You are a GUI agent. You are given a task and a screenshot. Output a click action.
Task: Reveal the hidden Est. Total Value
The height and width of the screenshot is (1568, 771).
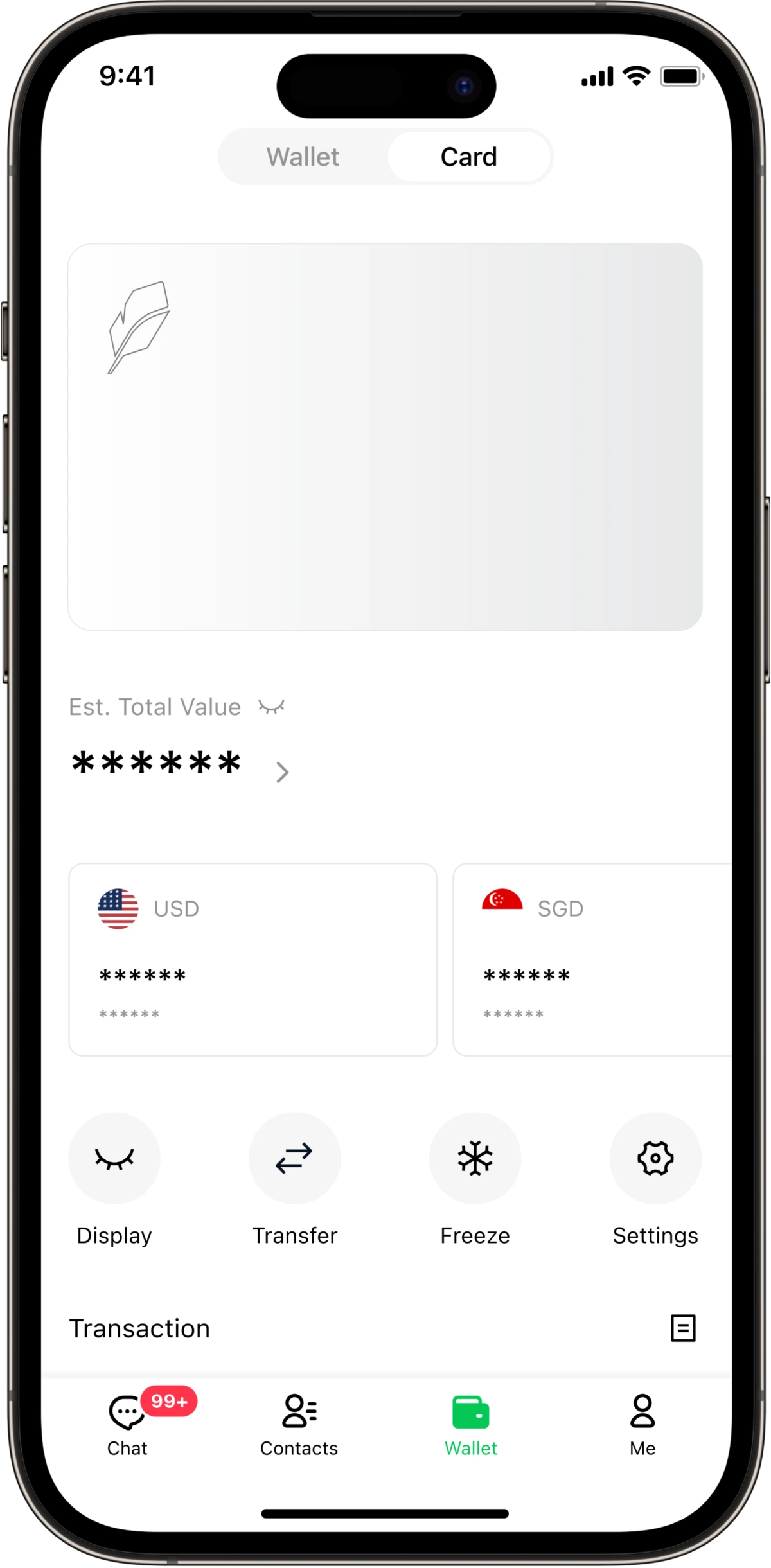click(271, 707)
